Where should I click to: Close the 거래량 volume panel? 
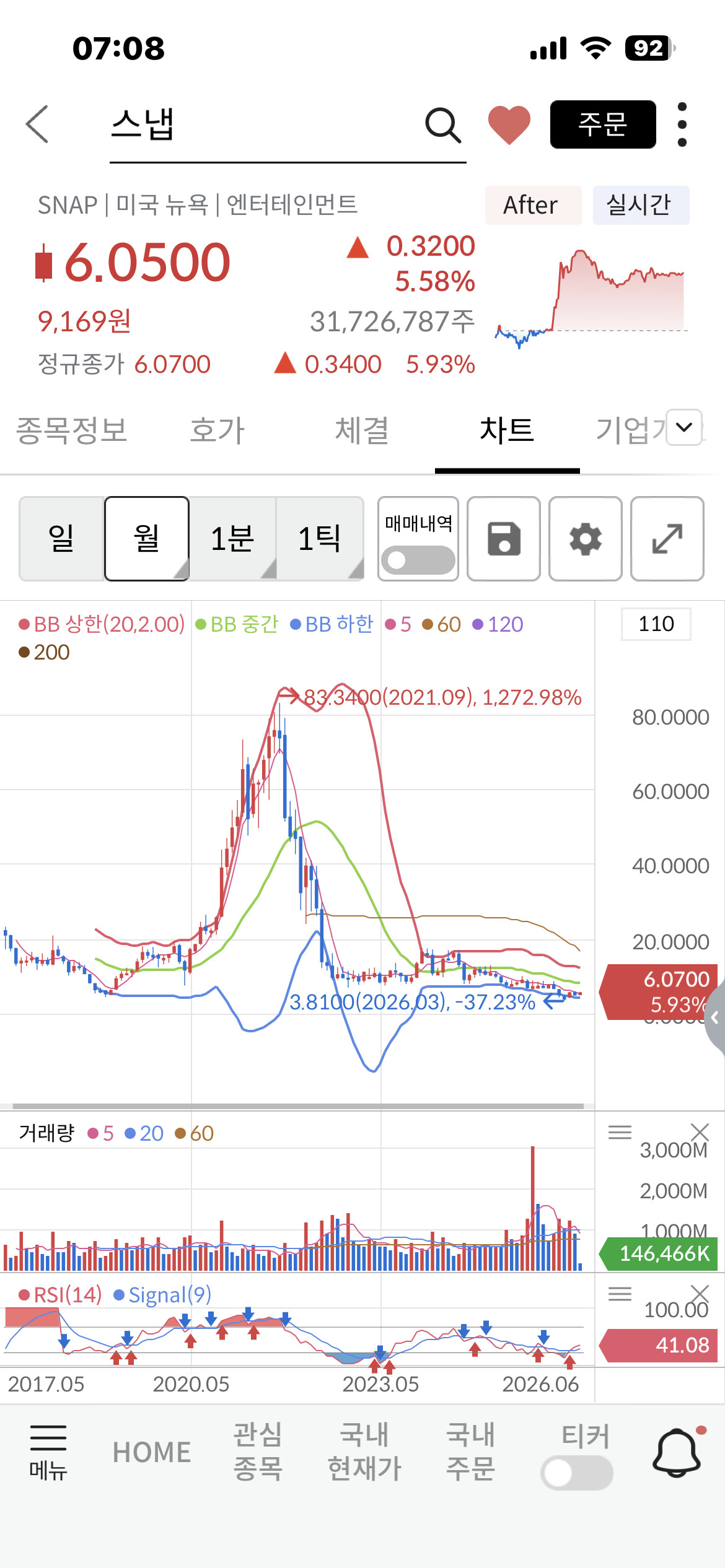tap(700, 1133)
